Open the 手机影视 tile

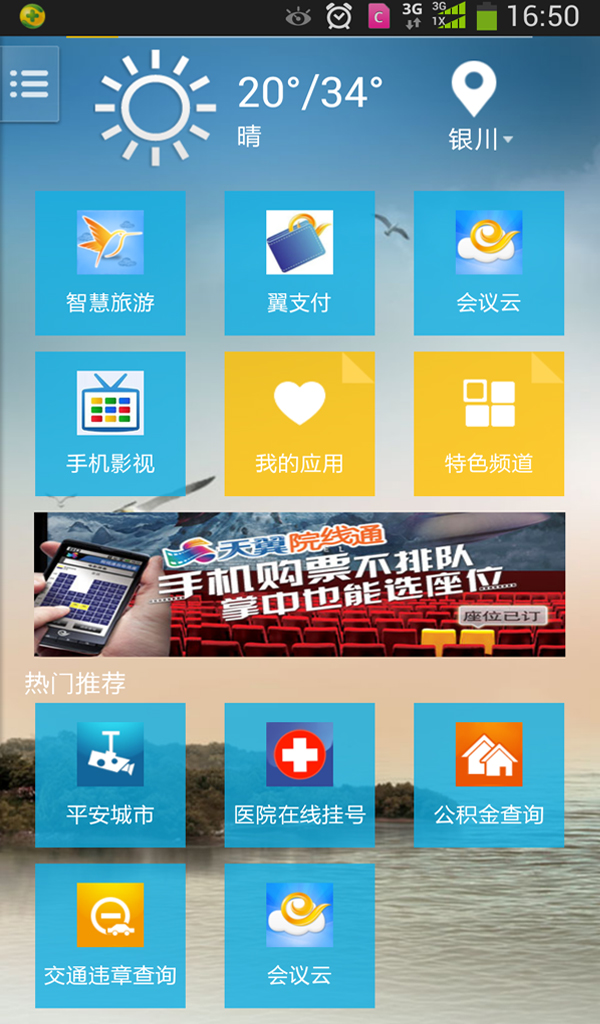110,423
